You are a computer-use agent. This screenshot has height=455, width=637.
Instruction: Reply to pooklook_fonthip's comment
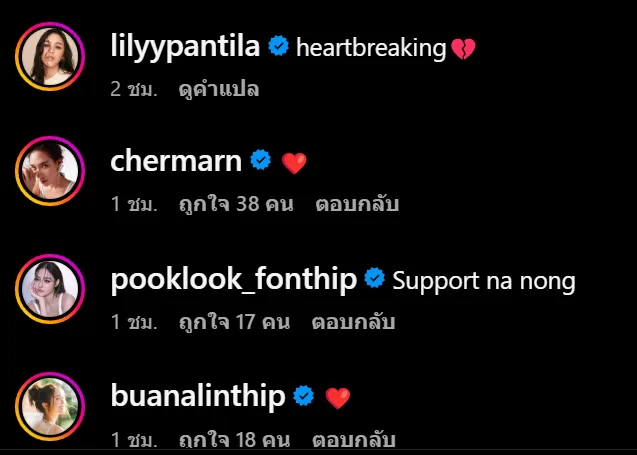pyautogui.click(x=354, y=323)
